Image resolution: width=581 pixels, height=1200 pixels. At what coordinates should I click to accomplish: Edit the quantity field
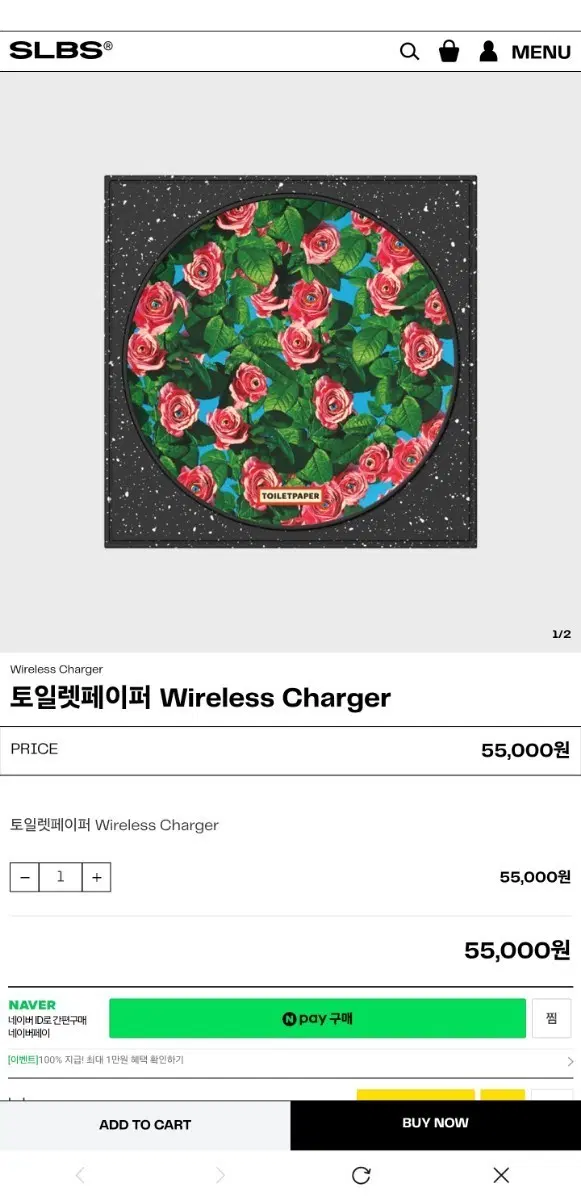click(x=60, y=877)
